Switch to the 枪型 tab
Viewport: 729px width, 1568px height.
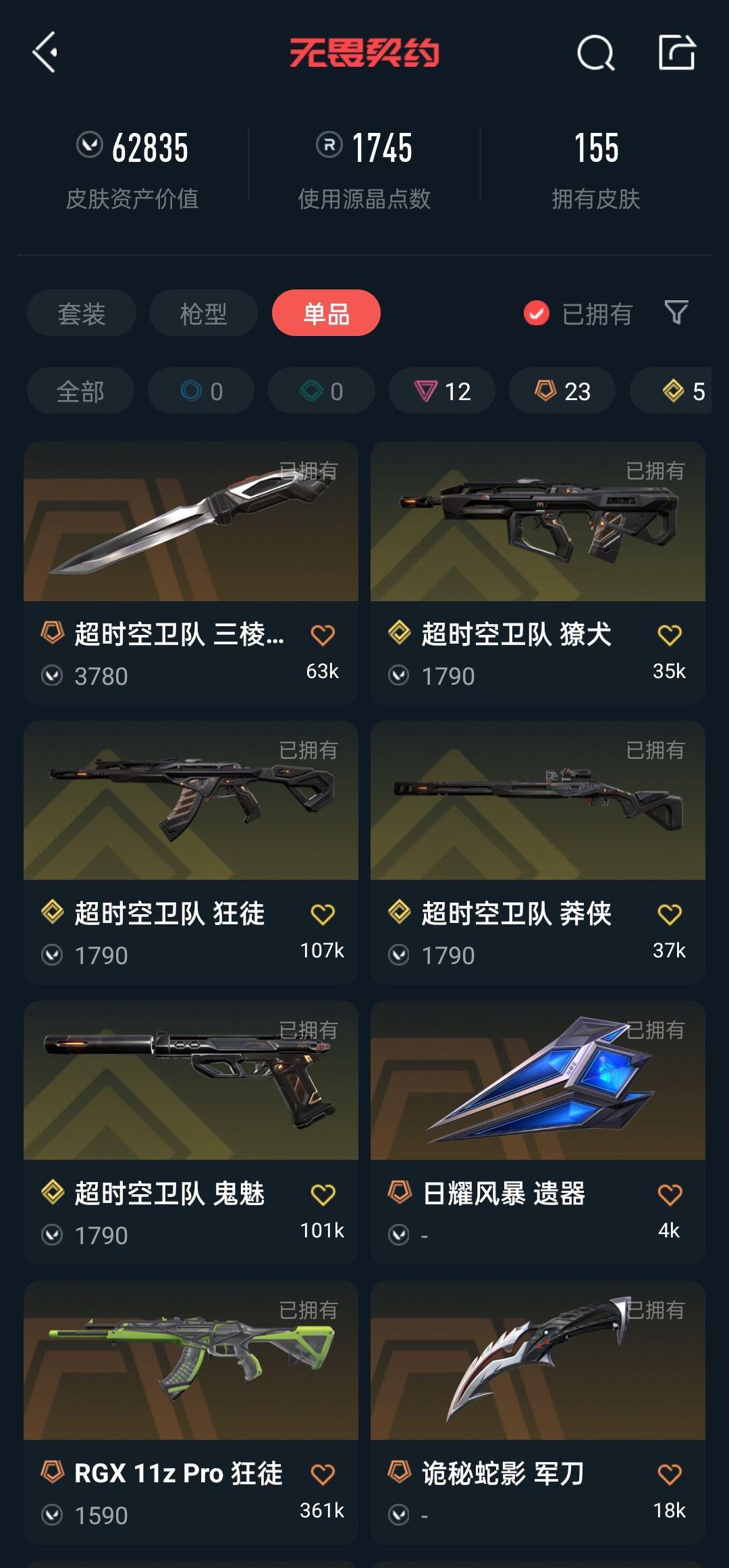tap(203, 313)
